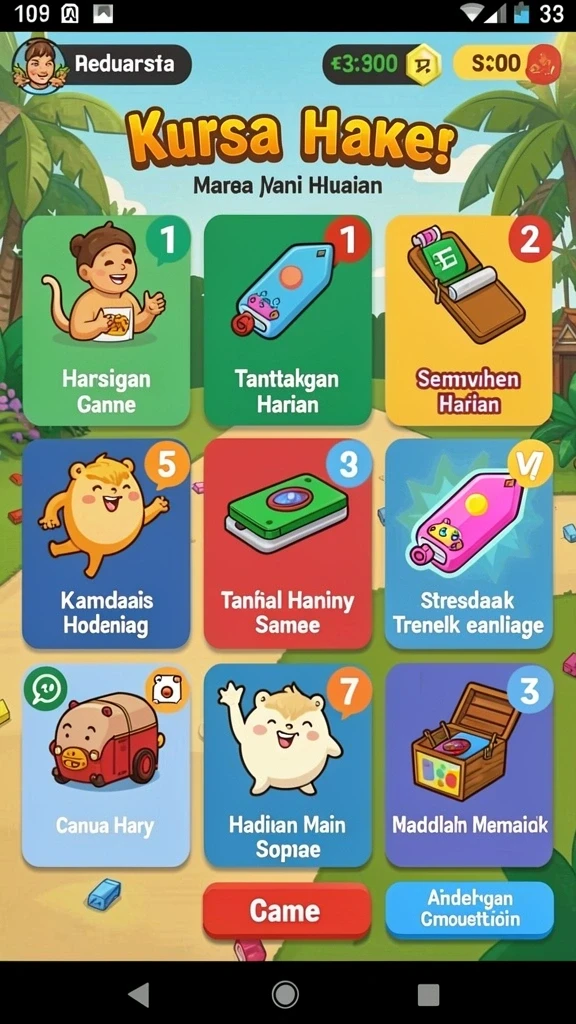This screenshot has height=1024, width=576.
Task: Open the Semvihen Harian card
Action: [469, 321]
